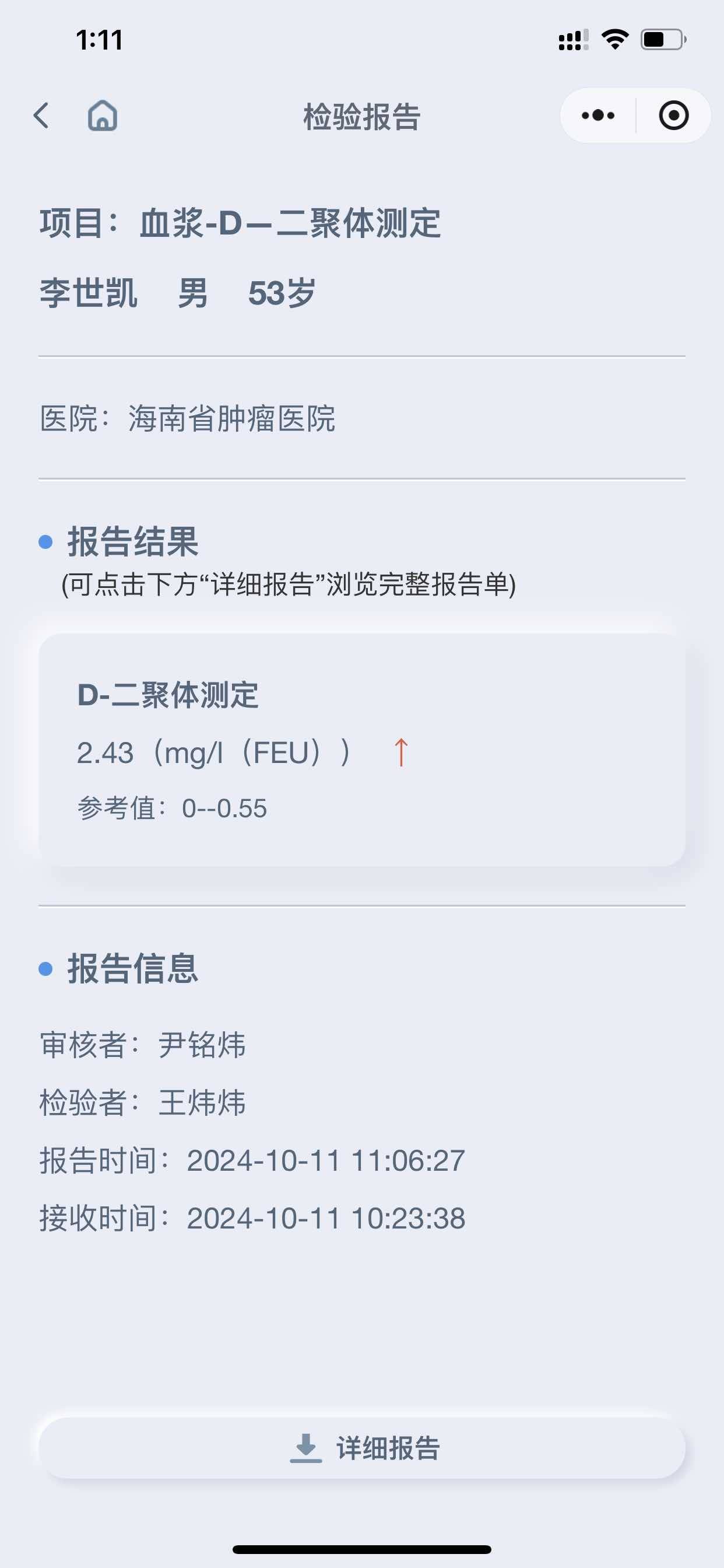Screen dimensions: 724x1568
Task: Return to the mini program home
Action: click(x=102, y=116)
